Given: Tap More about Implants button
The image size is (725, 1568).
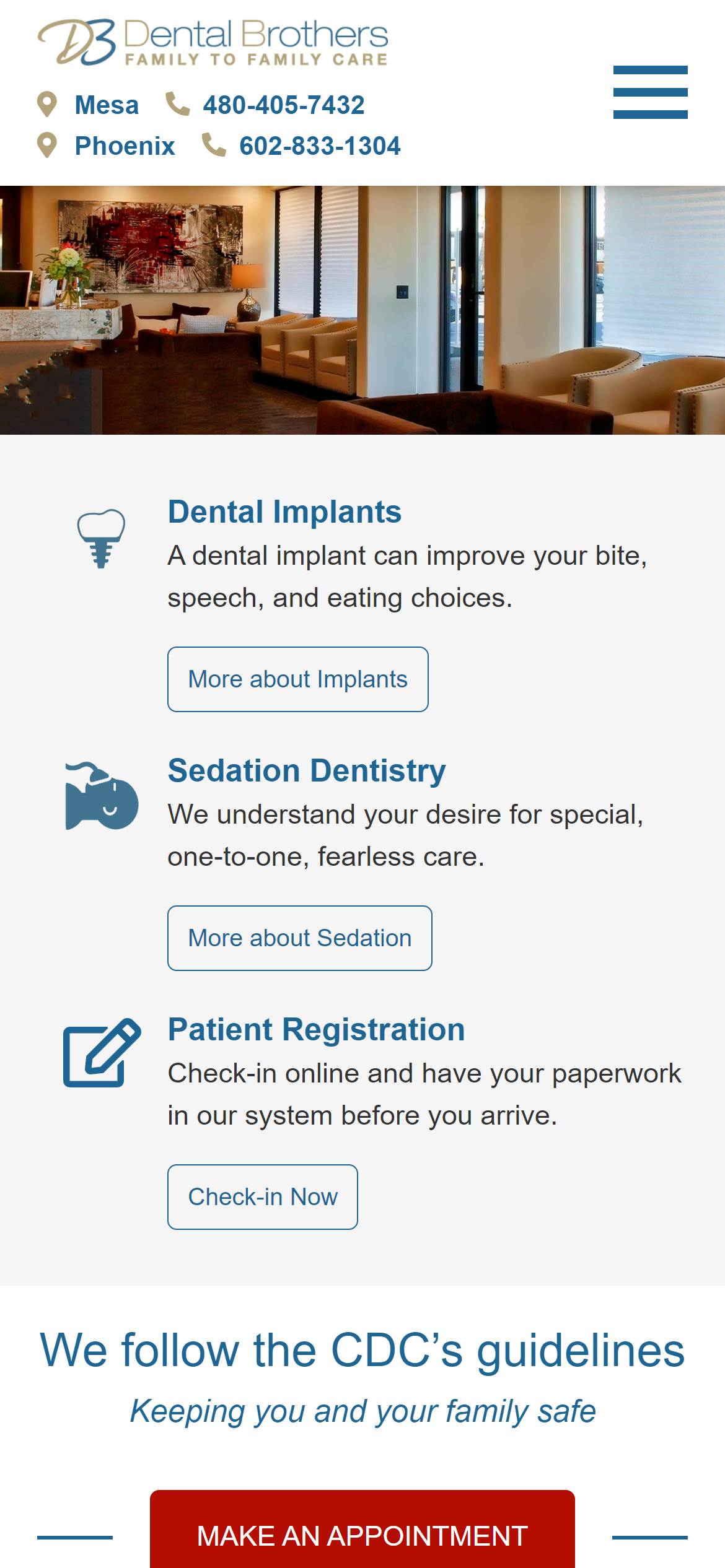Looking at the screenshot, I should [297, 679].
